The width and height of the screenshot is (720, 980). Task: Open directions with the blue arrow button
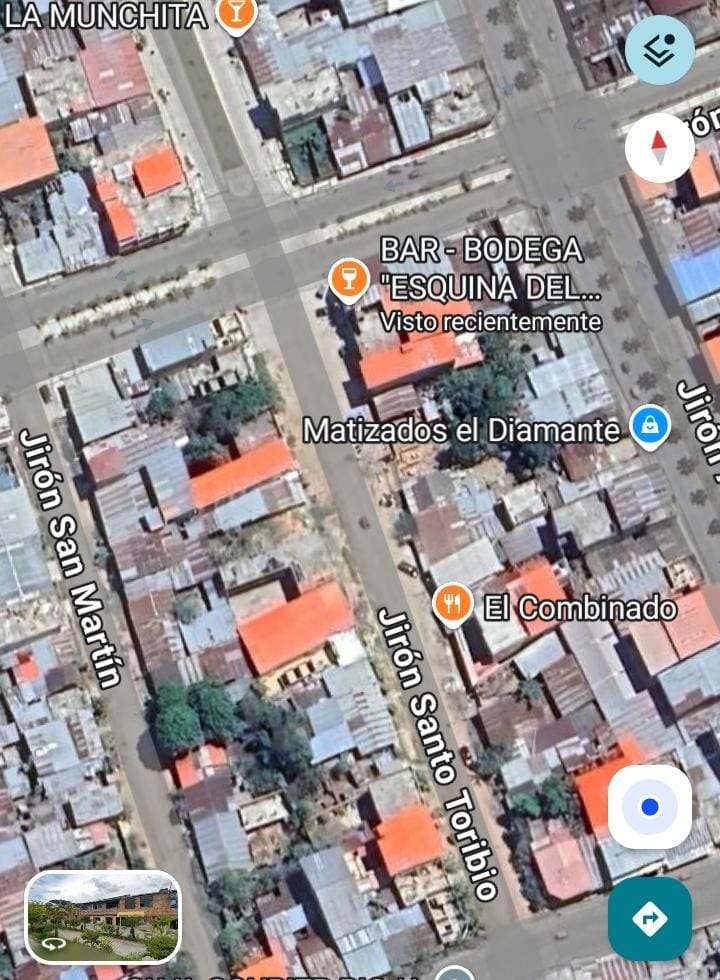pyautogui.click(x=649, y=918)
